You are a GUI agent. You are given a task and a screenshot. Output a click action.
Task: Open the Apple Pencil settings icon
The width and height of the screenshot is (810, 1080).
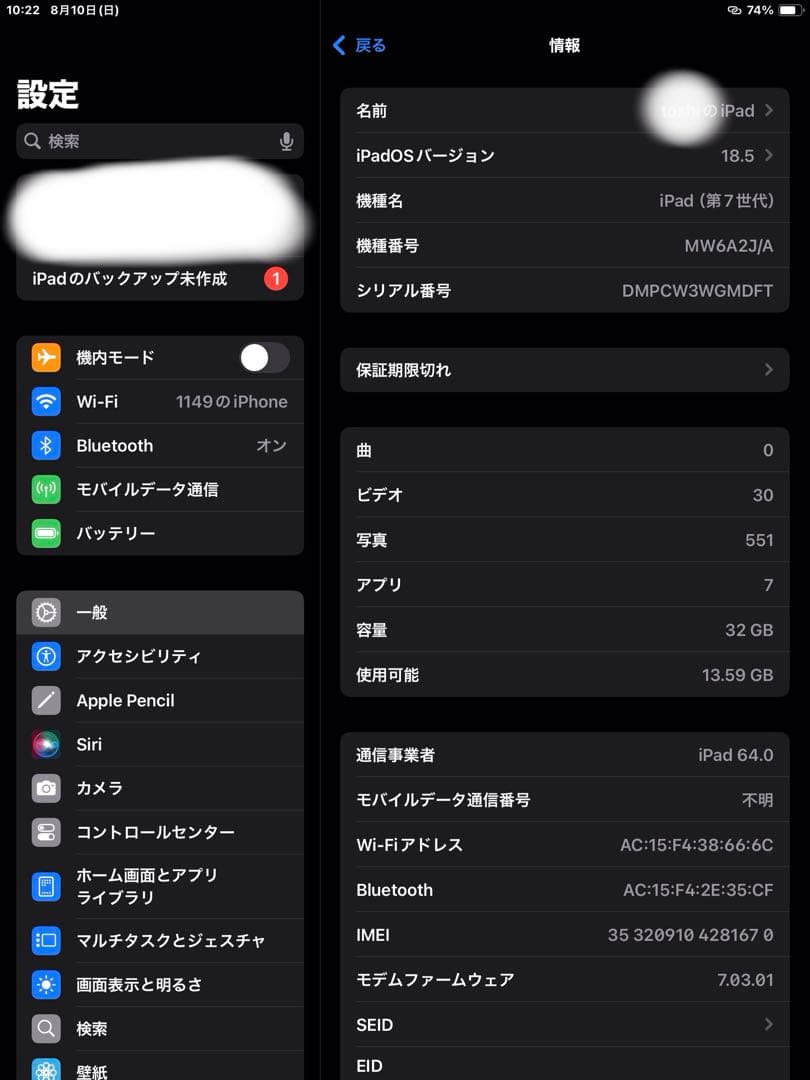pyautogui.click(x=47, y=700)
